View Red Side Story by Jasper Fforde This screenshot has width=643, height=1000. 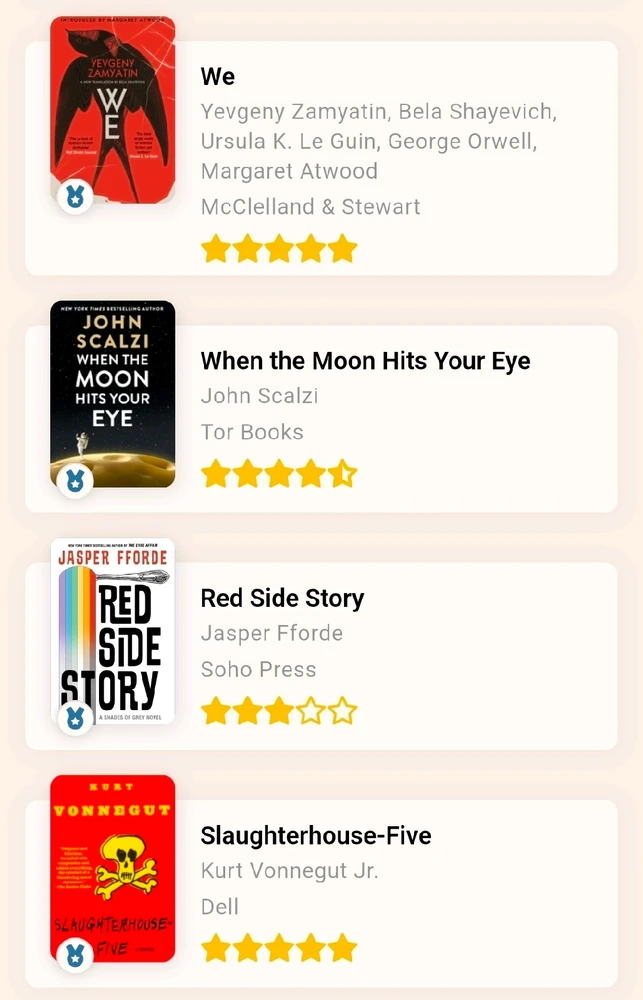click(282, 598)
